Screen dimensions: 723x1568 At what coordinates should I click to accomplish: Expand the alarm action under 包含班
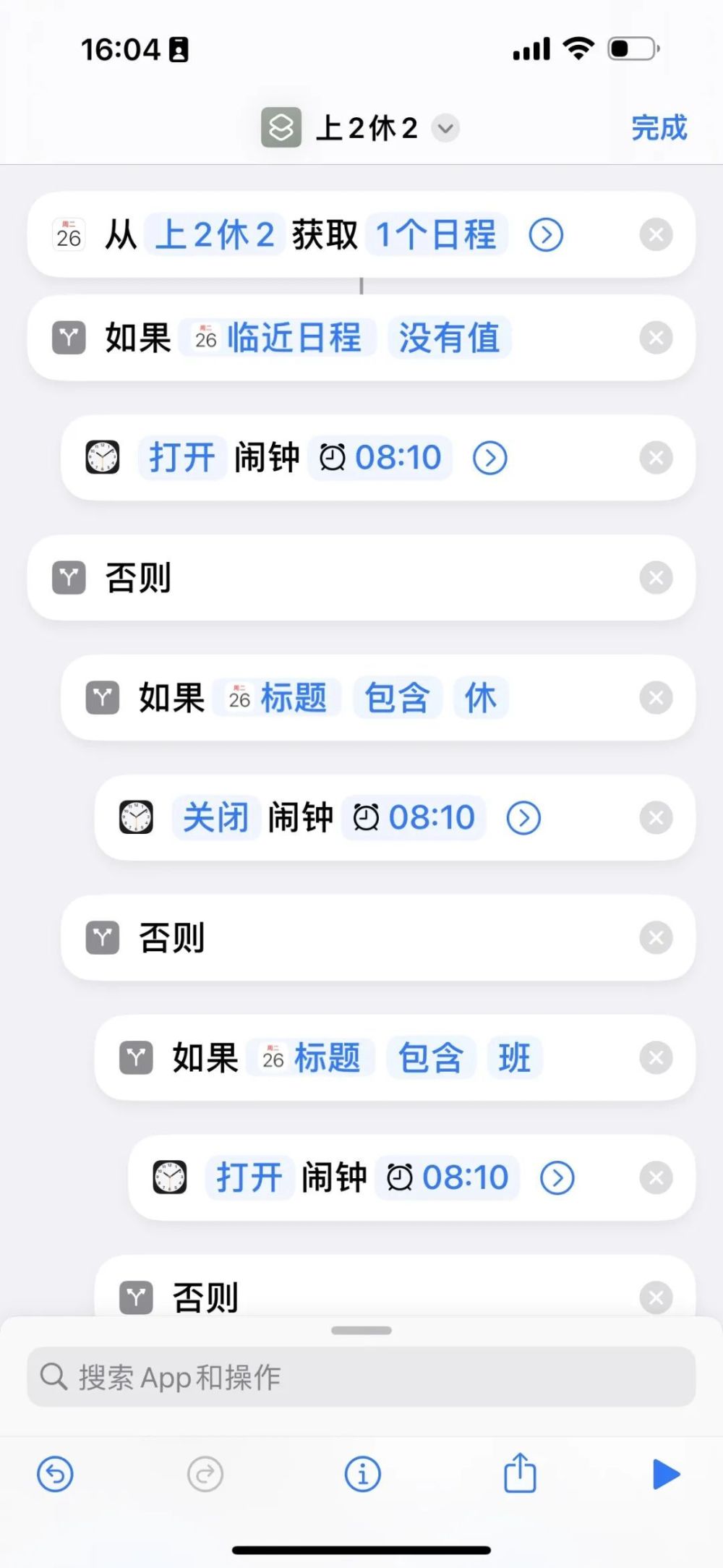click(557, 1178)
